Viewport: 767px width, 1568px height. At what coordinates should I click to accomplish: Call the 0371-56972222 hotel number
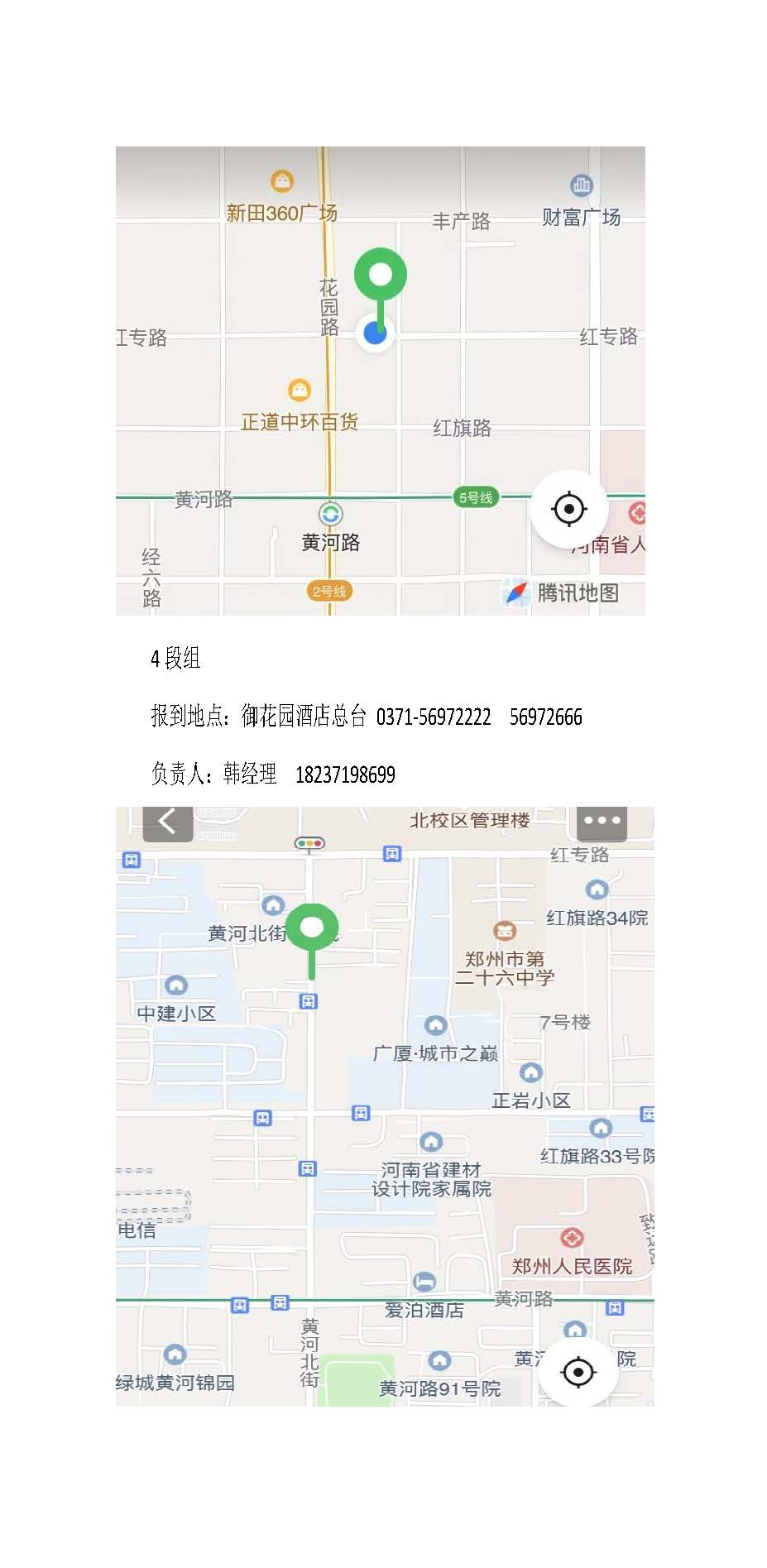click(431, 717)
